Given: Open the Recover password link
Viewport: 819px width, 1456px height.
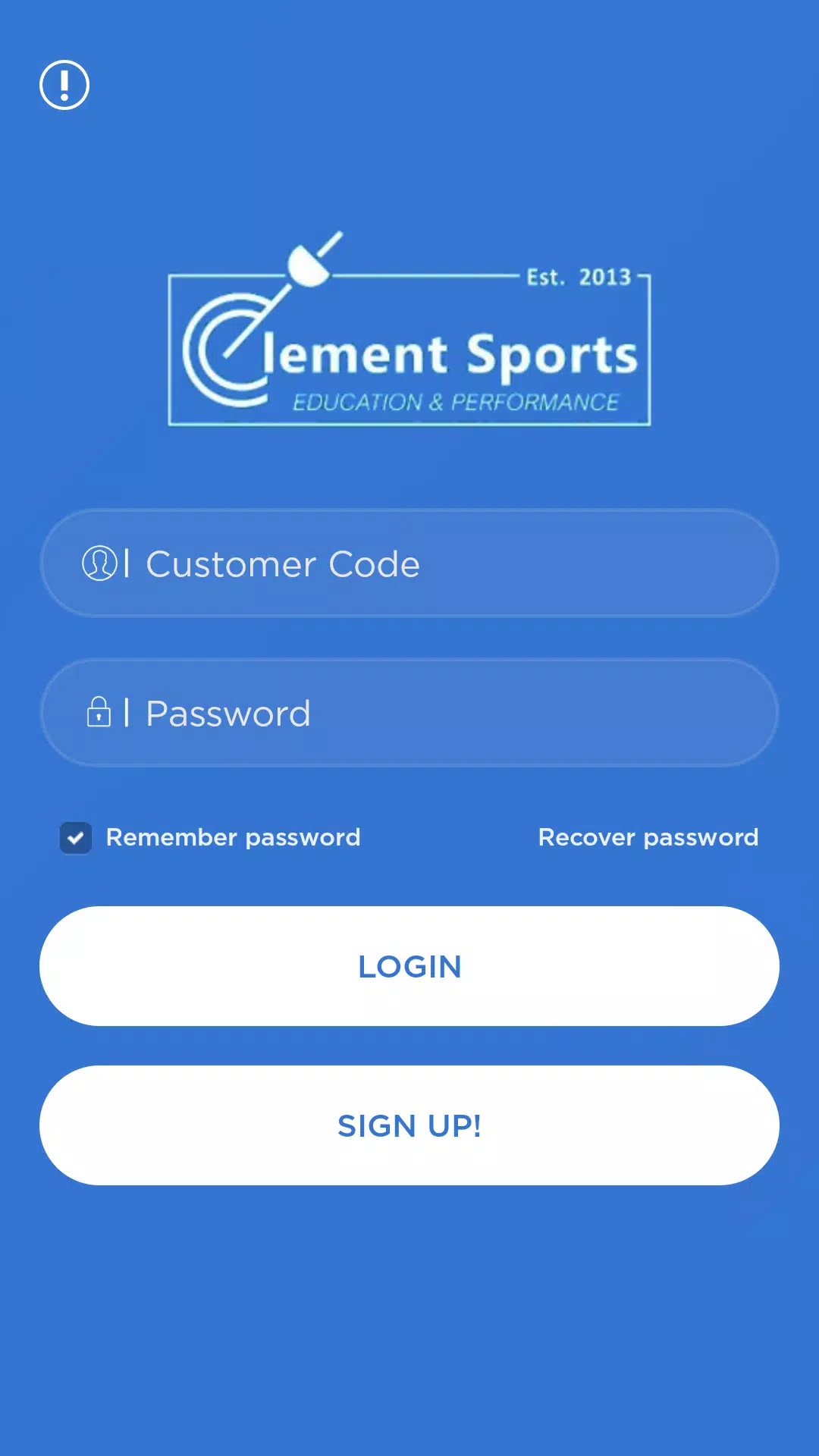Looking at the screenshot, I should click(x=648, y=837).
